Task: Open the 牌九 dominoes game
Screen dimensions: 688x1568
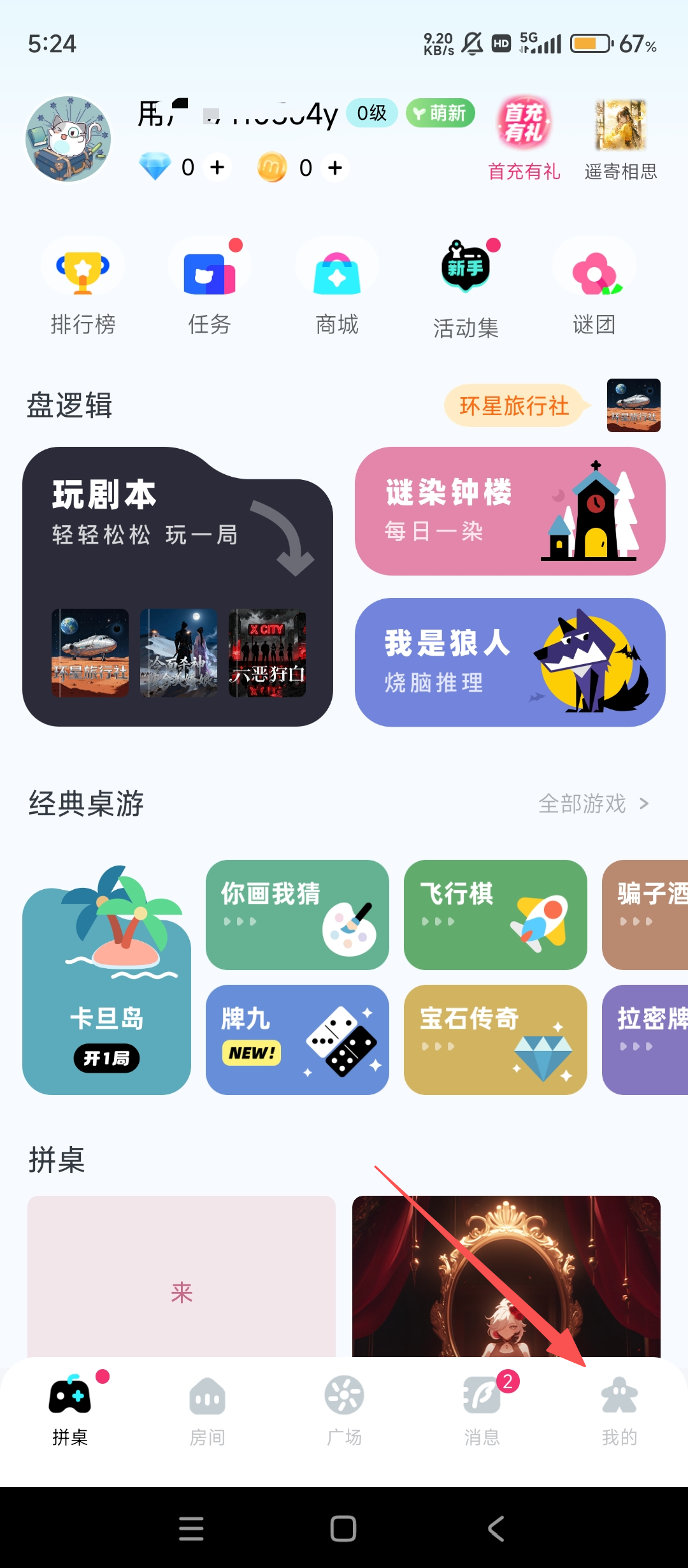Action: 297,1040
